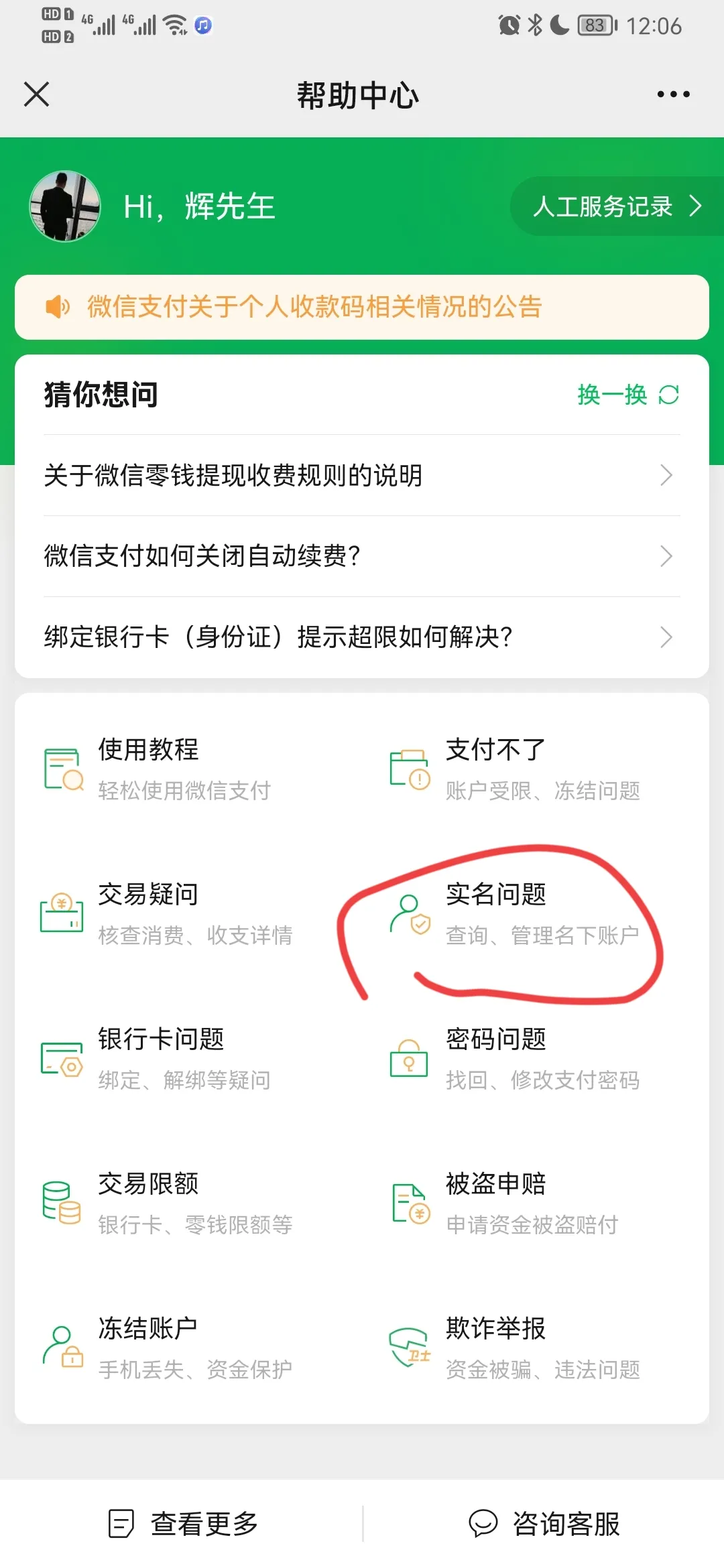Viewport: 724px width, 1568px height.
Task: Open 绑定银行卡提示超限如何解决 question
Action: [362, 637]
